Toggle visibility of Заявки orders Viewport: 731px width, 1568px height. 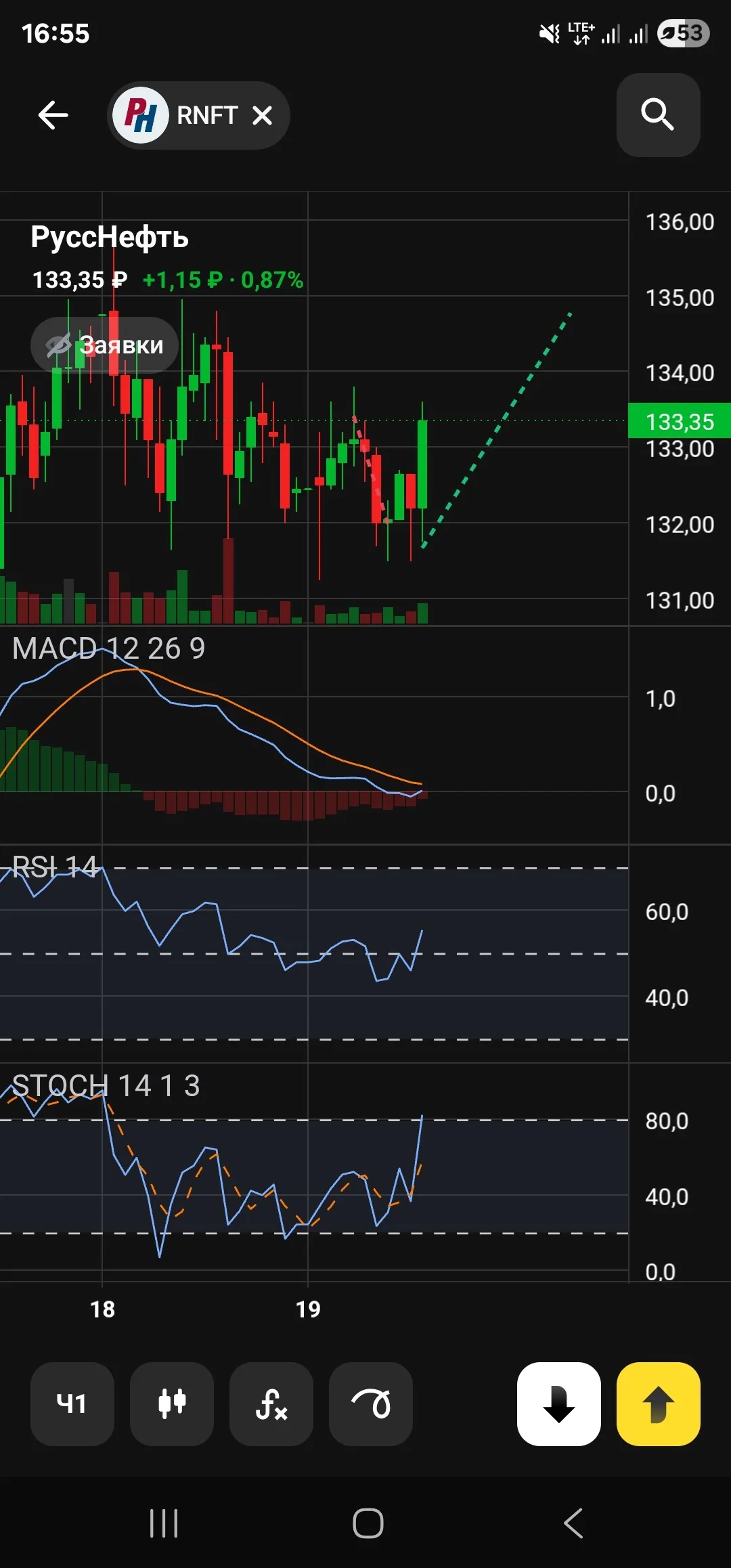pyautogui.click(x=104, y=345)
